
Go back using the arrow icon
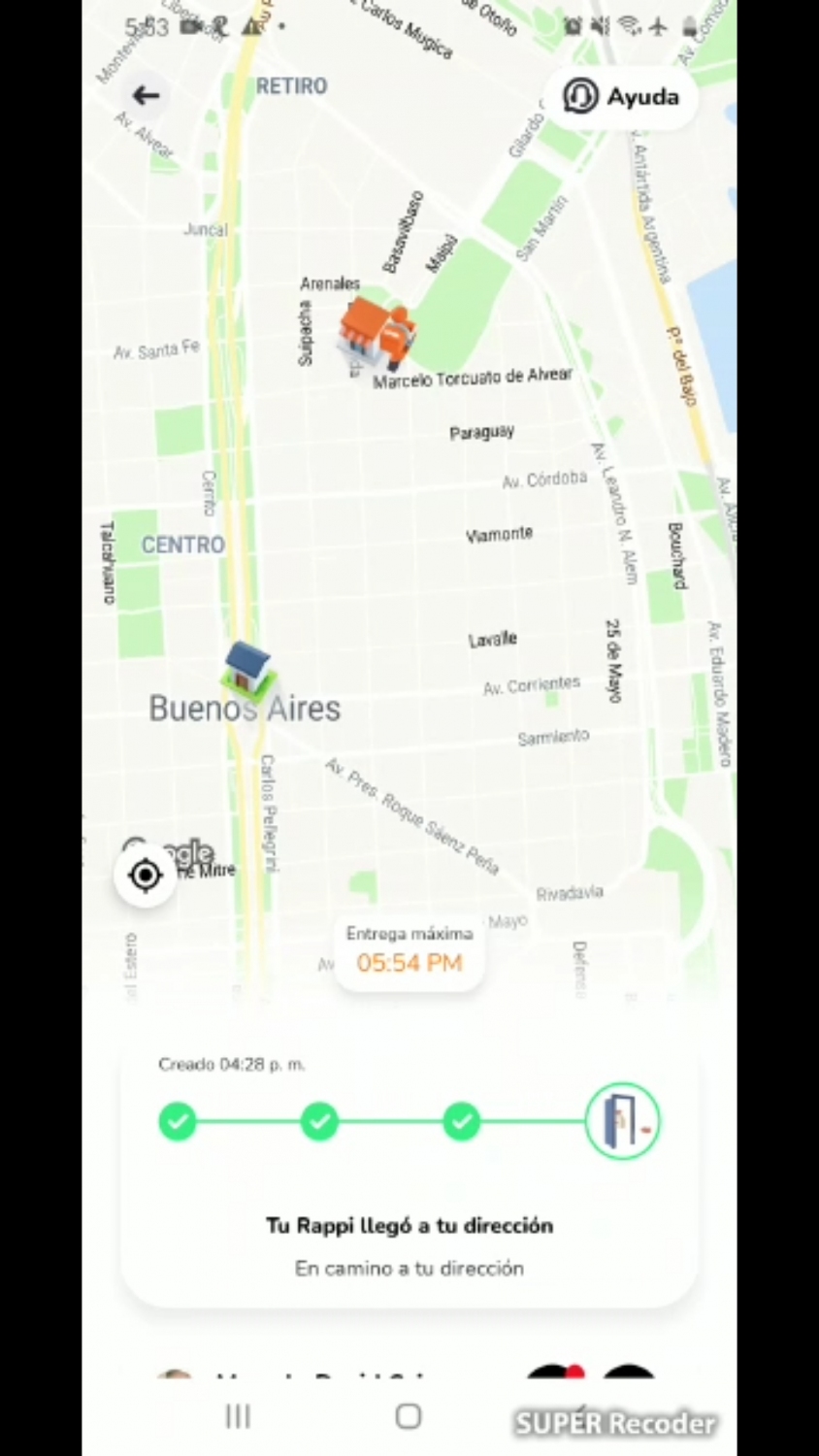146,95
